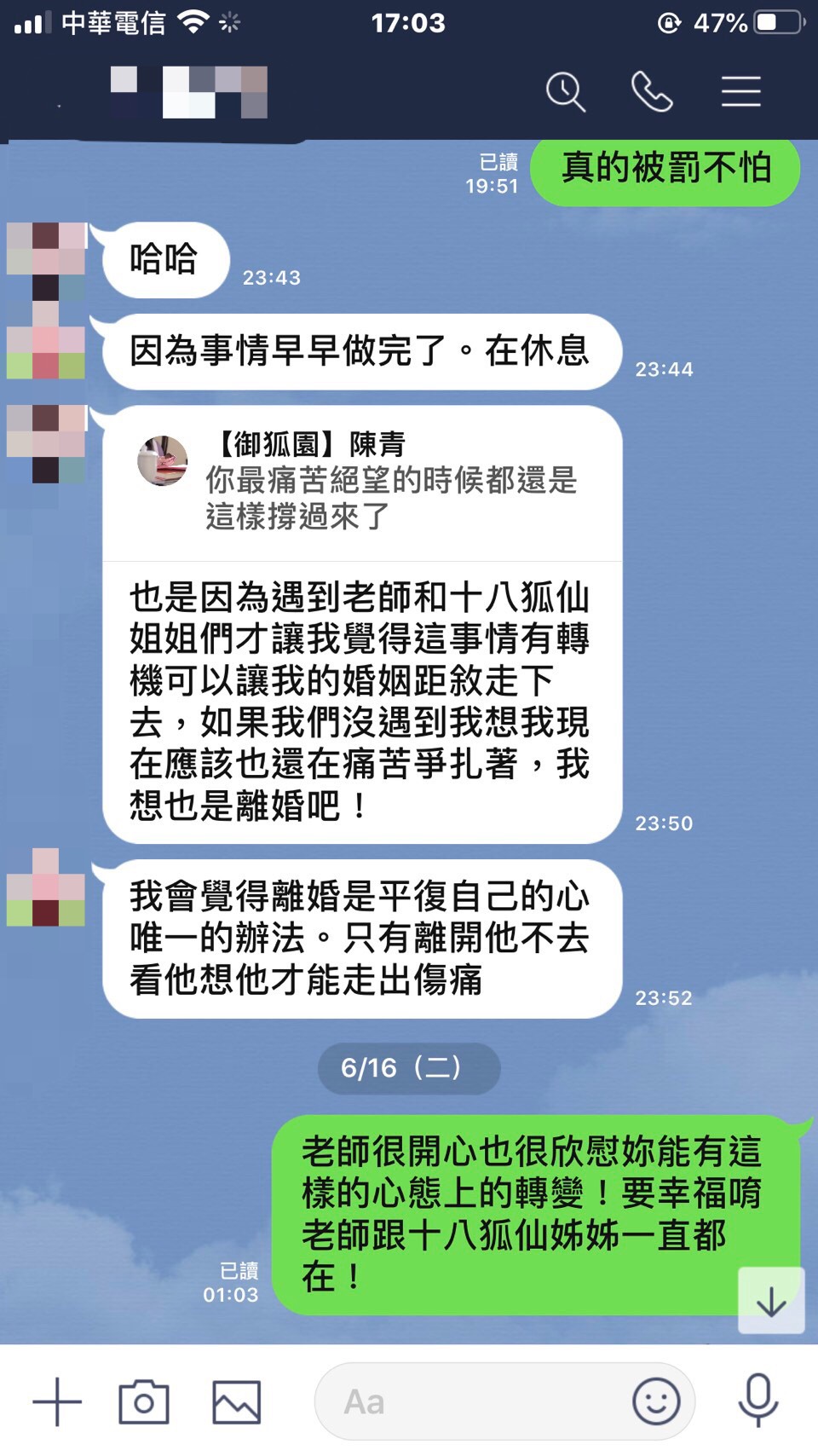The height and width of the screenshot is (1456, 818).
Task: Open the emoji sticker picker
Action: (656, 1401)
